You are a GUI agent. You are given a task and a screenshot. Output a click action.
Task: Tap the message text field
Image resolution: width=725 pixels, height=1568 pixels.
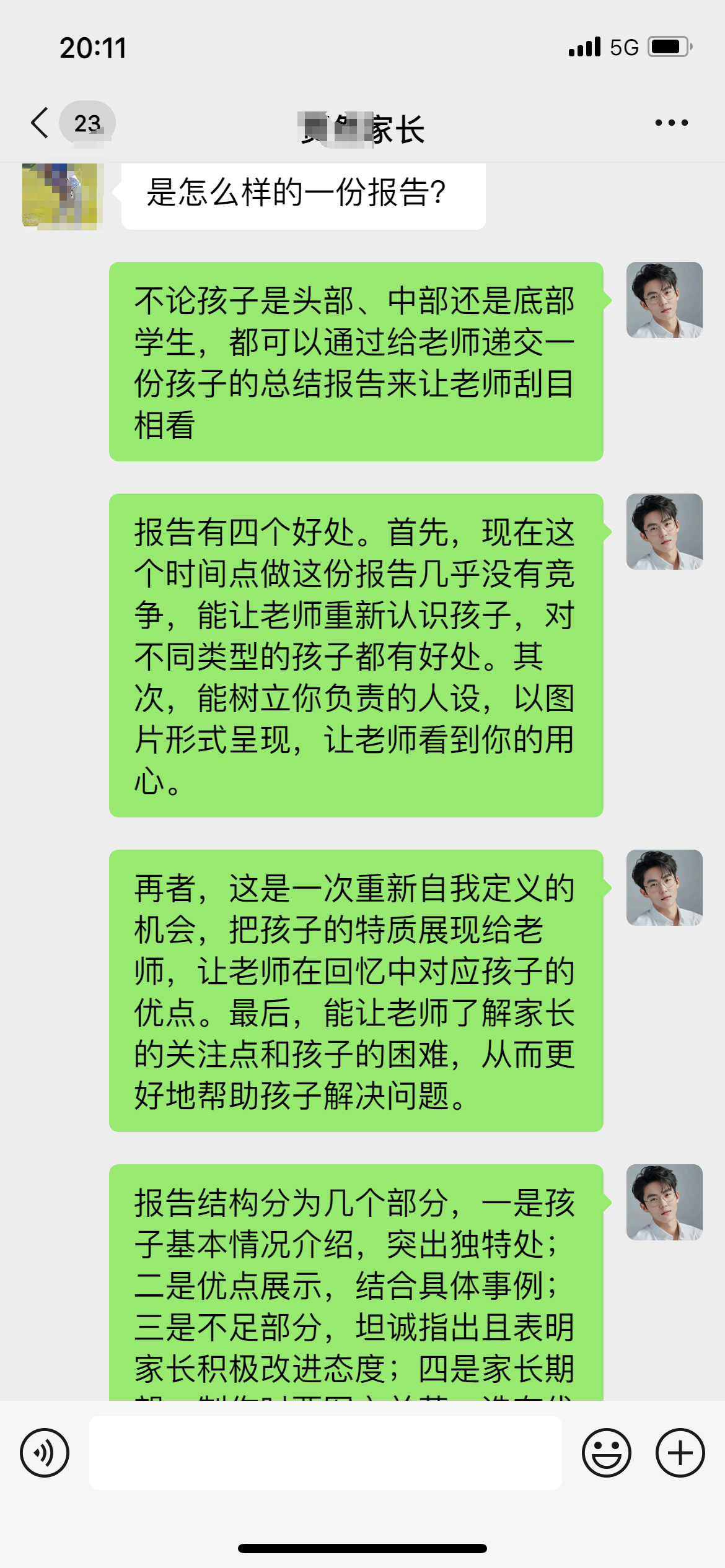point(326,1453)
